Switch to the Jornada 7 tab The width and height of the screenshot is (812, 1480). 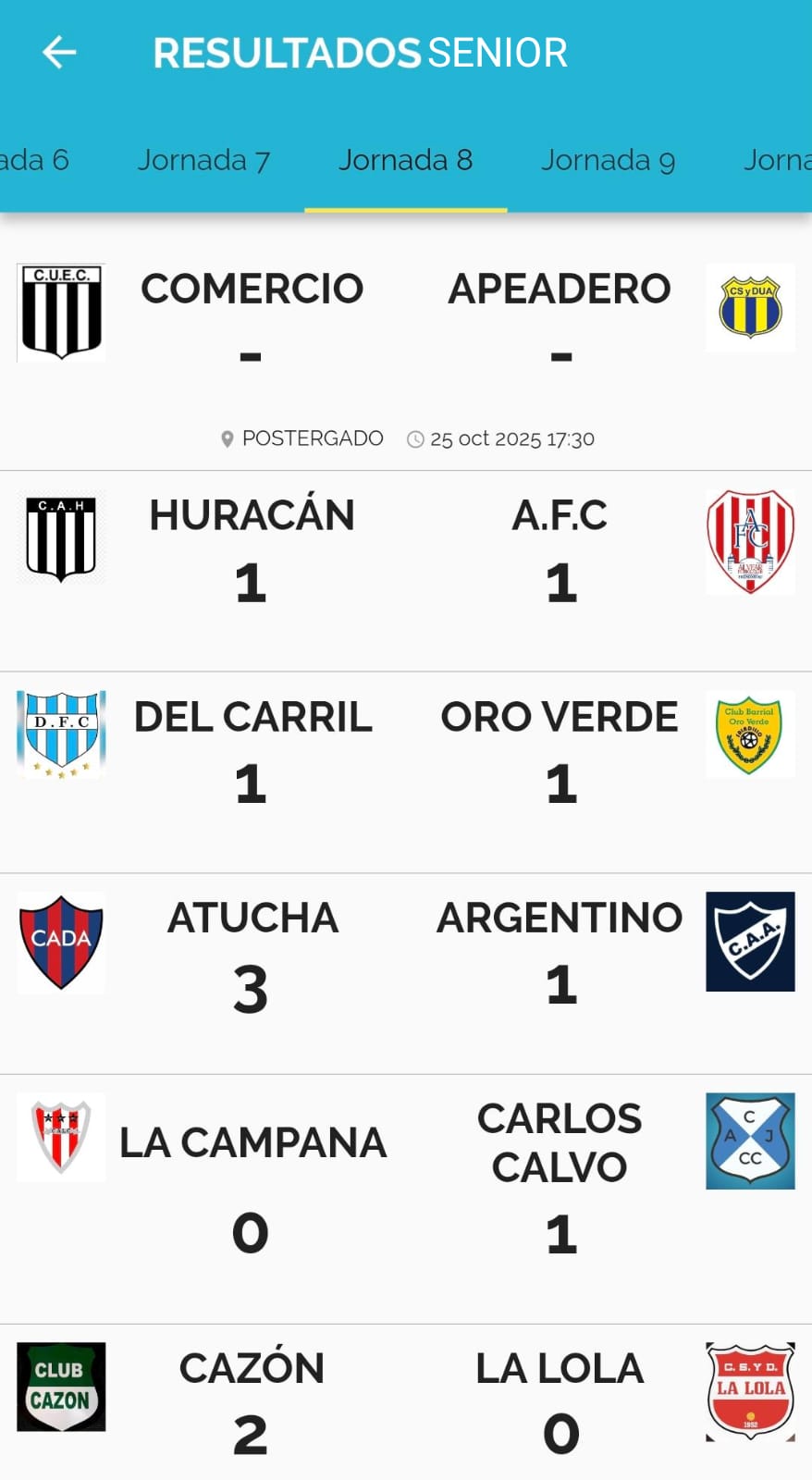pyautogui.click(x=203, y=161)
